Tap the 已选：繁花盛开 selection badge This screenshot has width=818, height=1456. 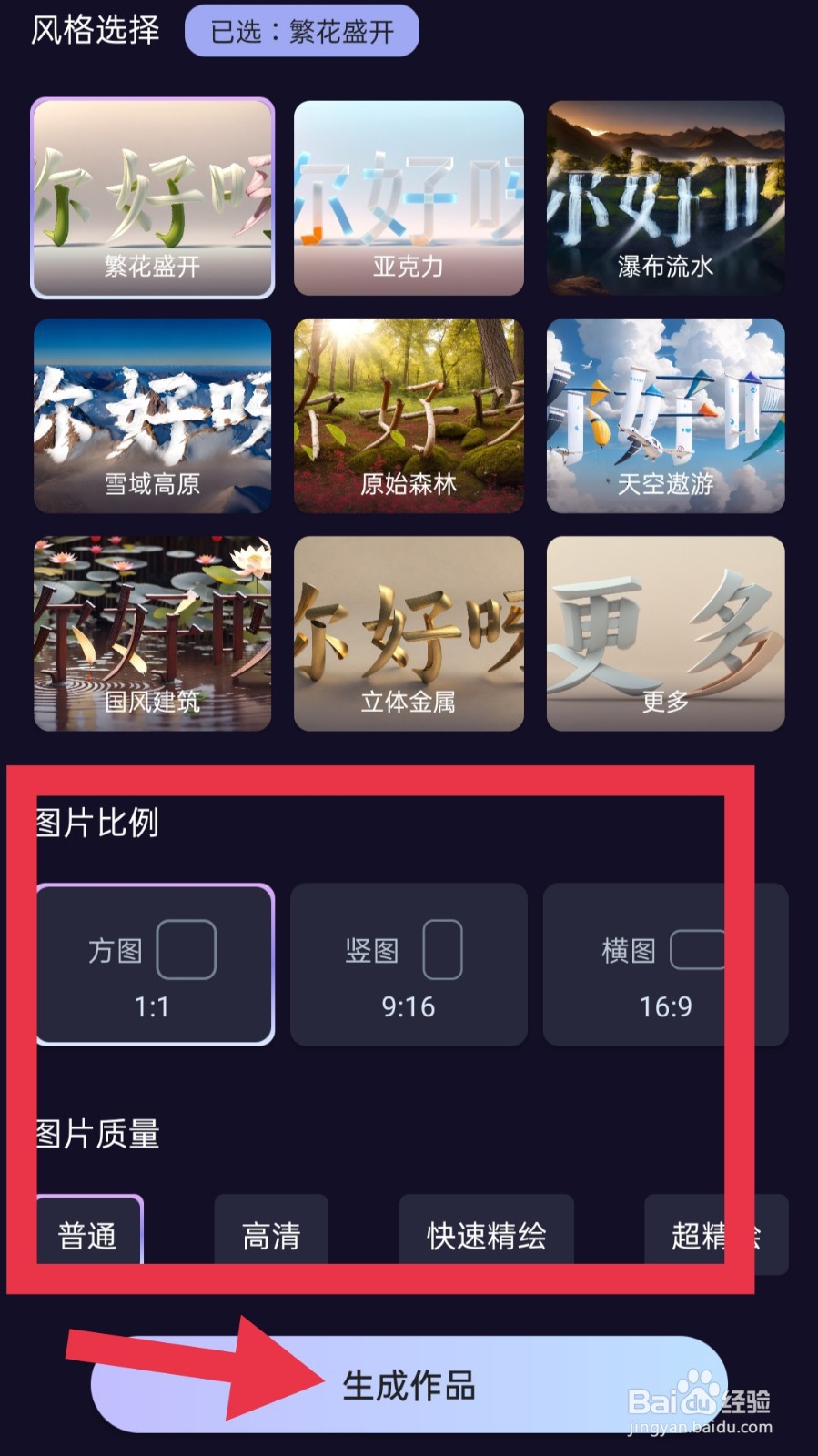pyautogui.click(x=301, y=31)
